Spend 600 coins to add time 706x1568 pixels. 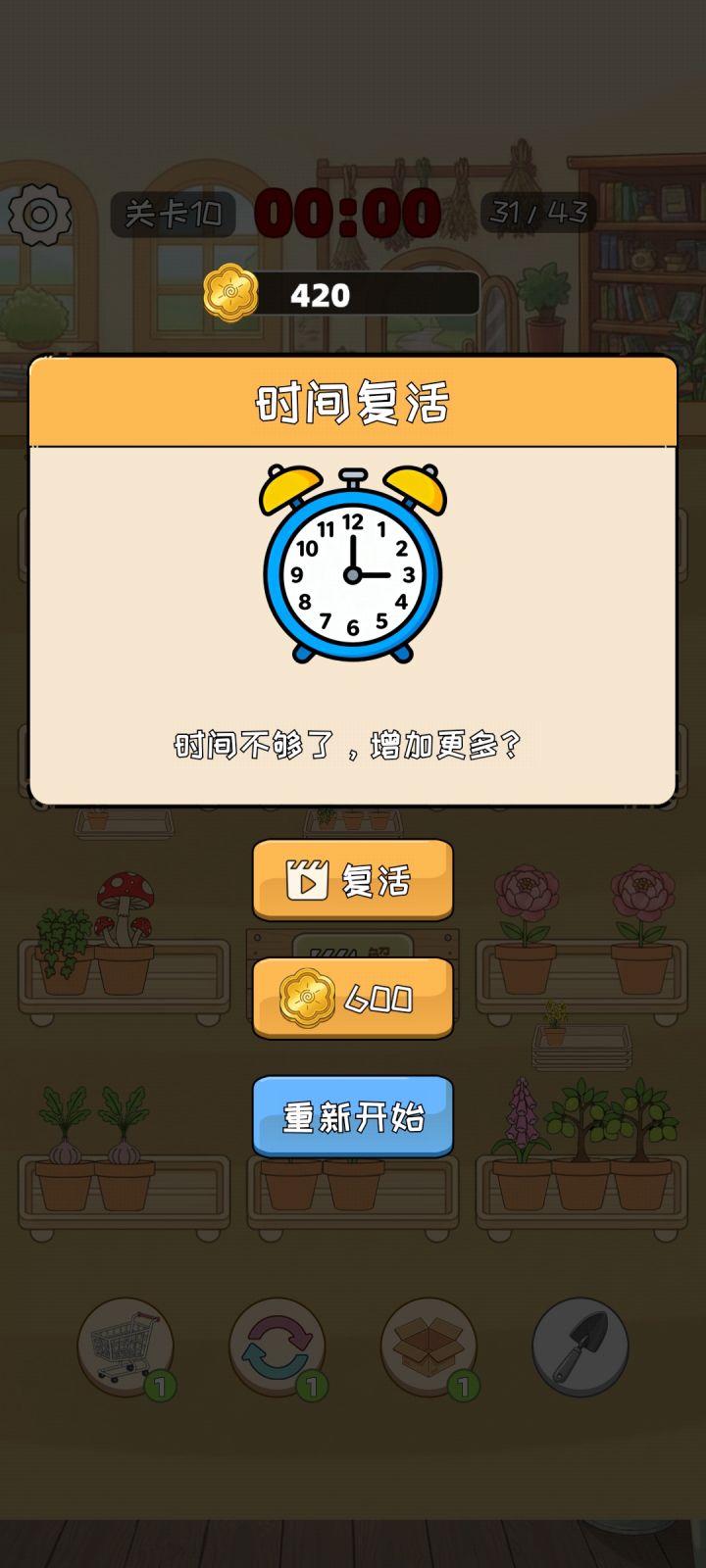pyautogui.click(x=352, y=998)
